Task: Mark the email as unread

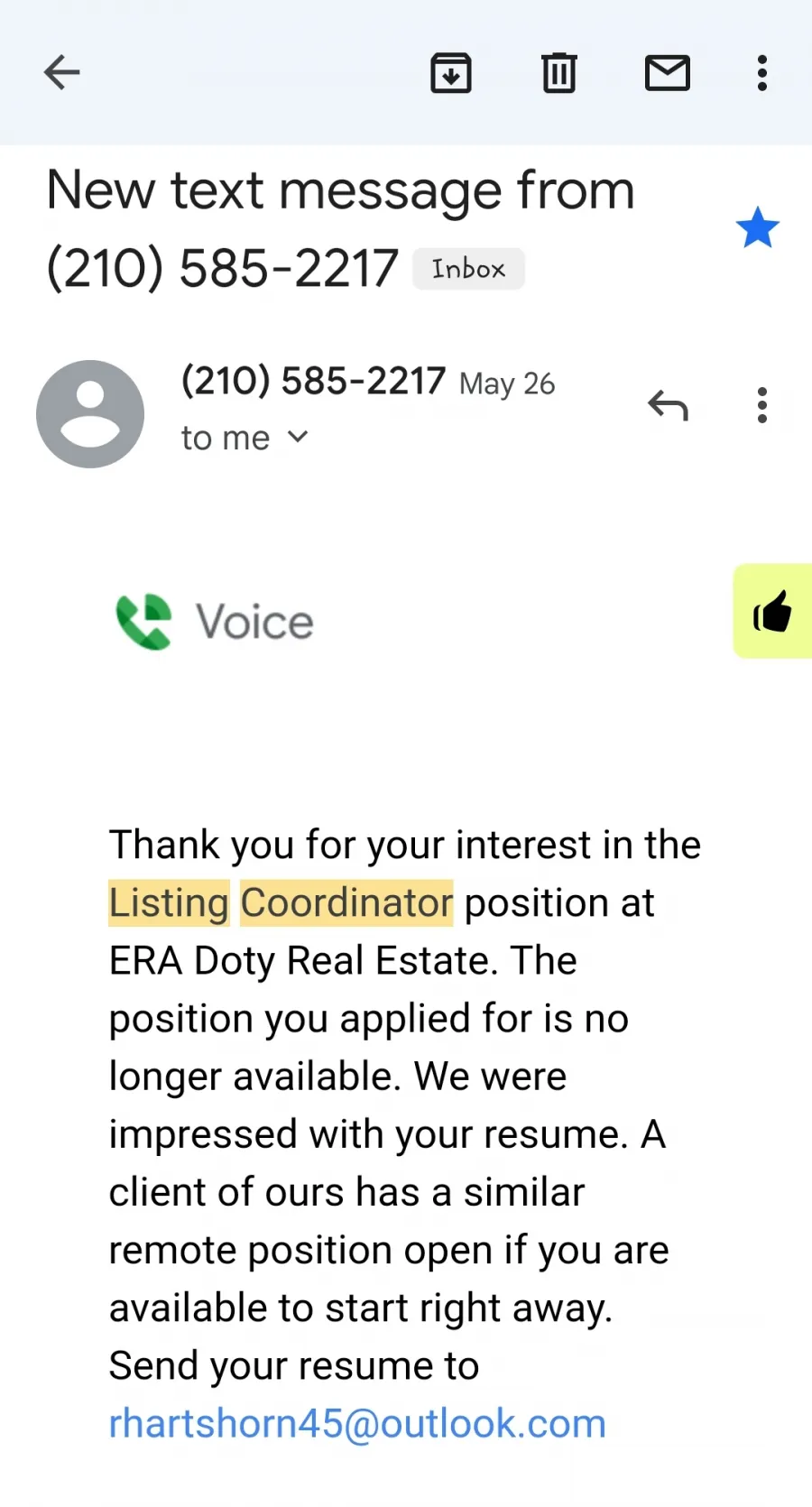Action: (x=668, y=73)
